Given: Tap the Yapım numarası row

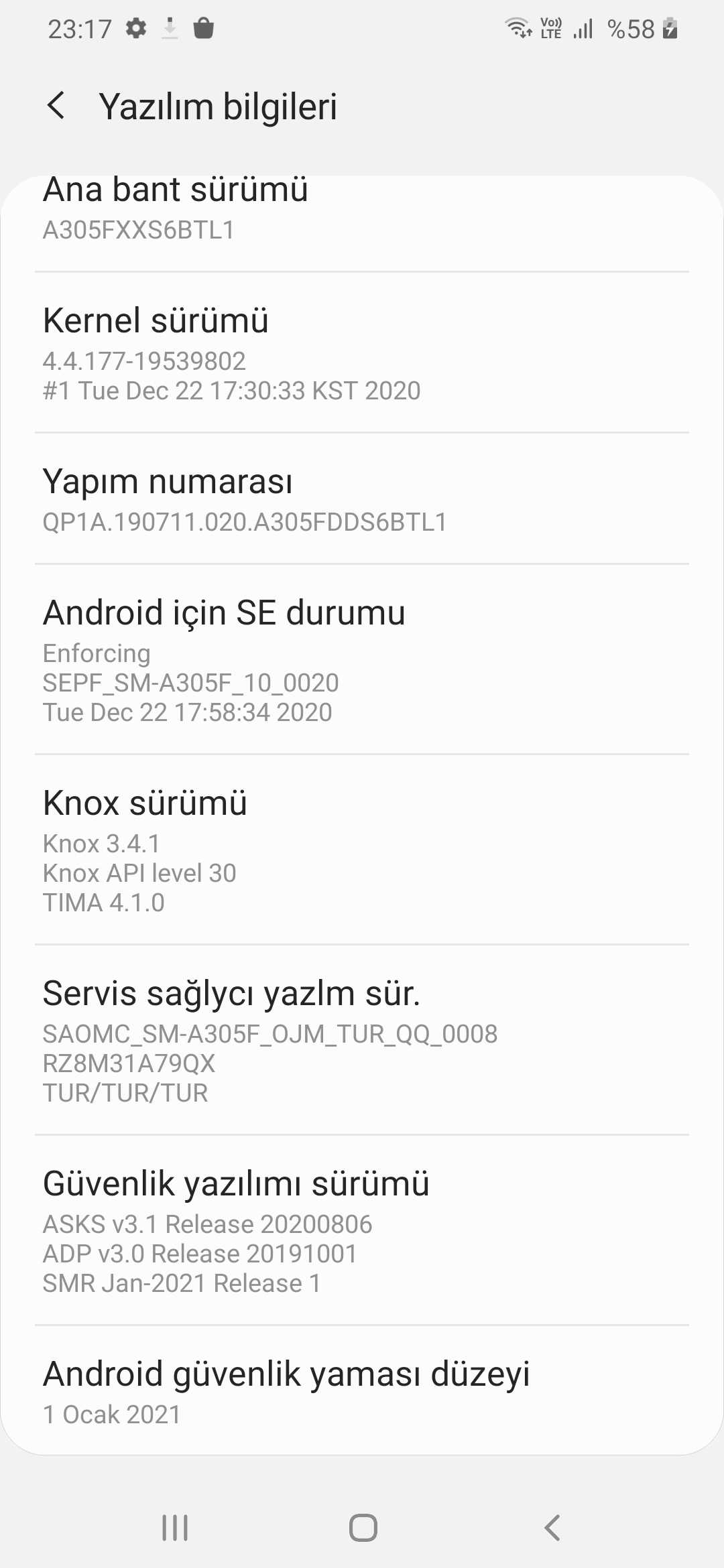Looking at the screenshot, I should coord(362,499).
